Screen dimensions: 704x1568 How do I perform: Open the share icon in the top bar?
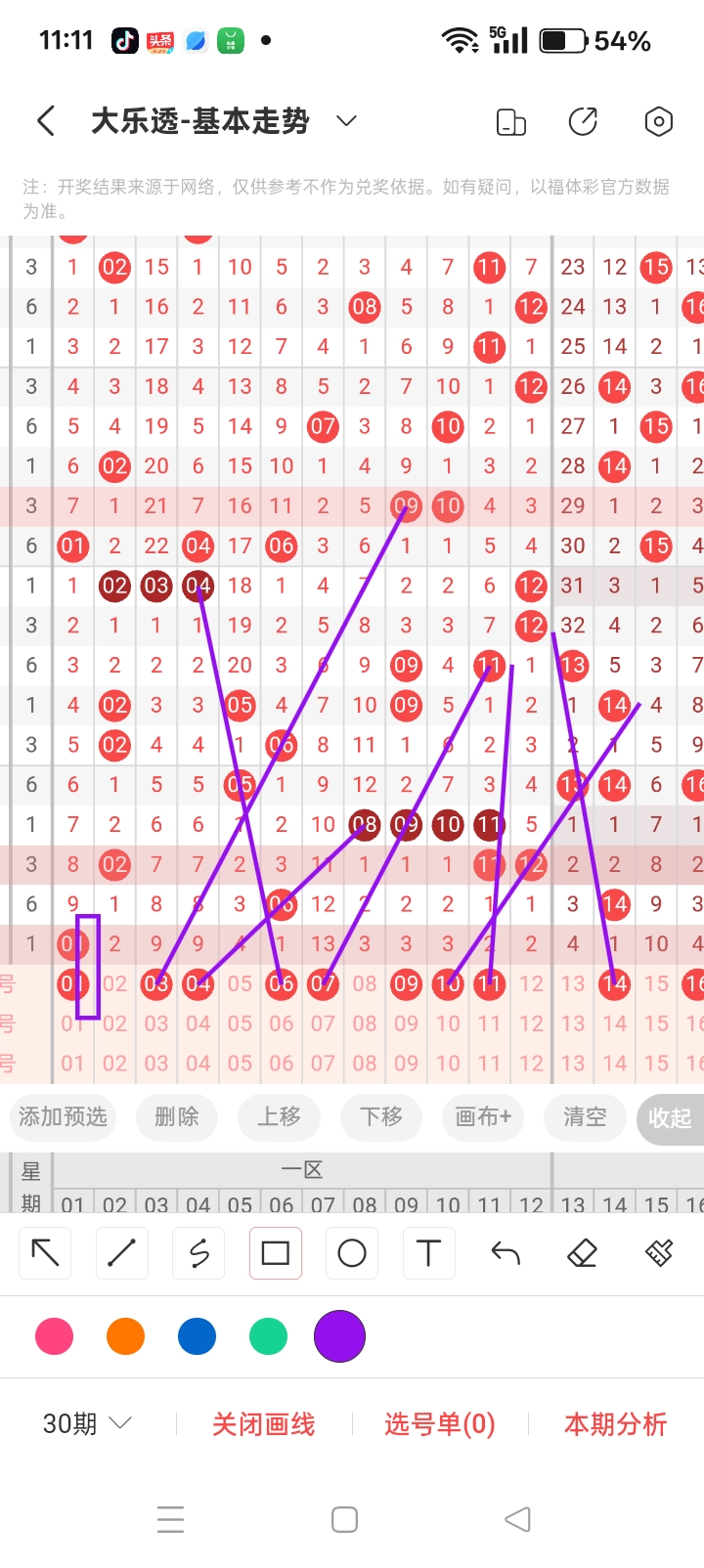(x=583, y=121)
